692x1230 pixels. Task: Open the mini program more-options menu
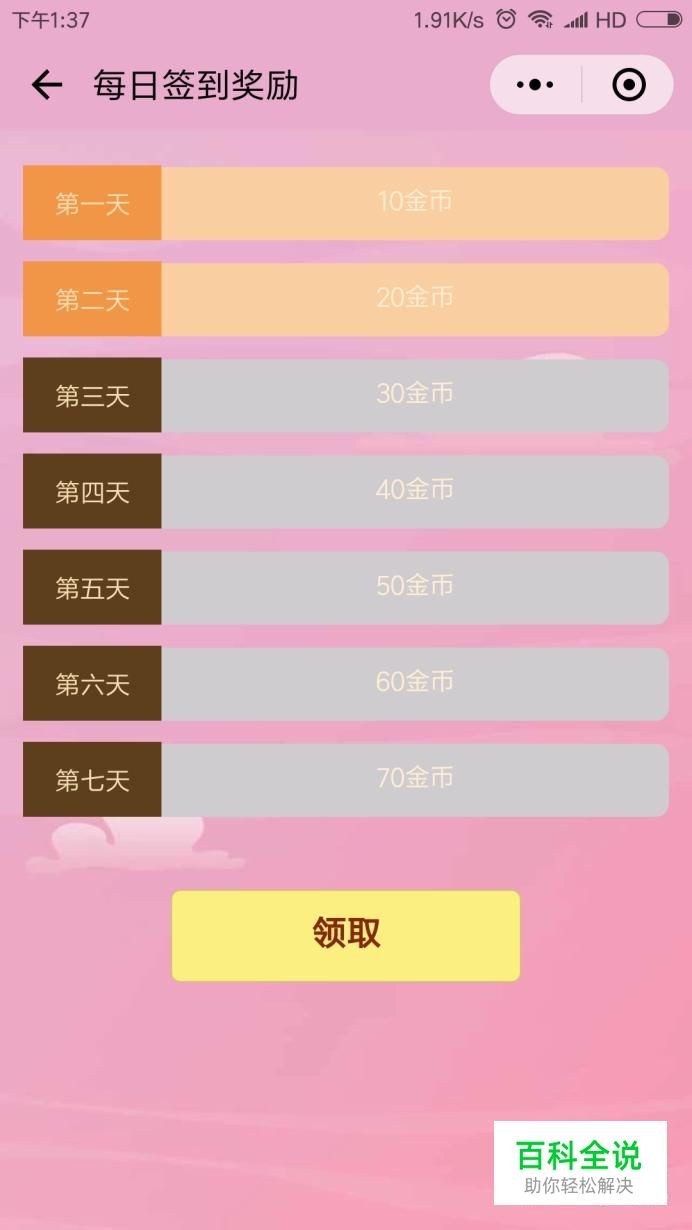[535, 86]
